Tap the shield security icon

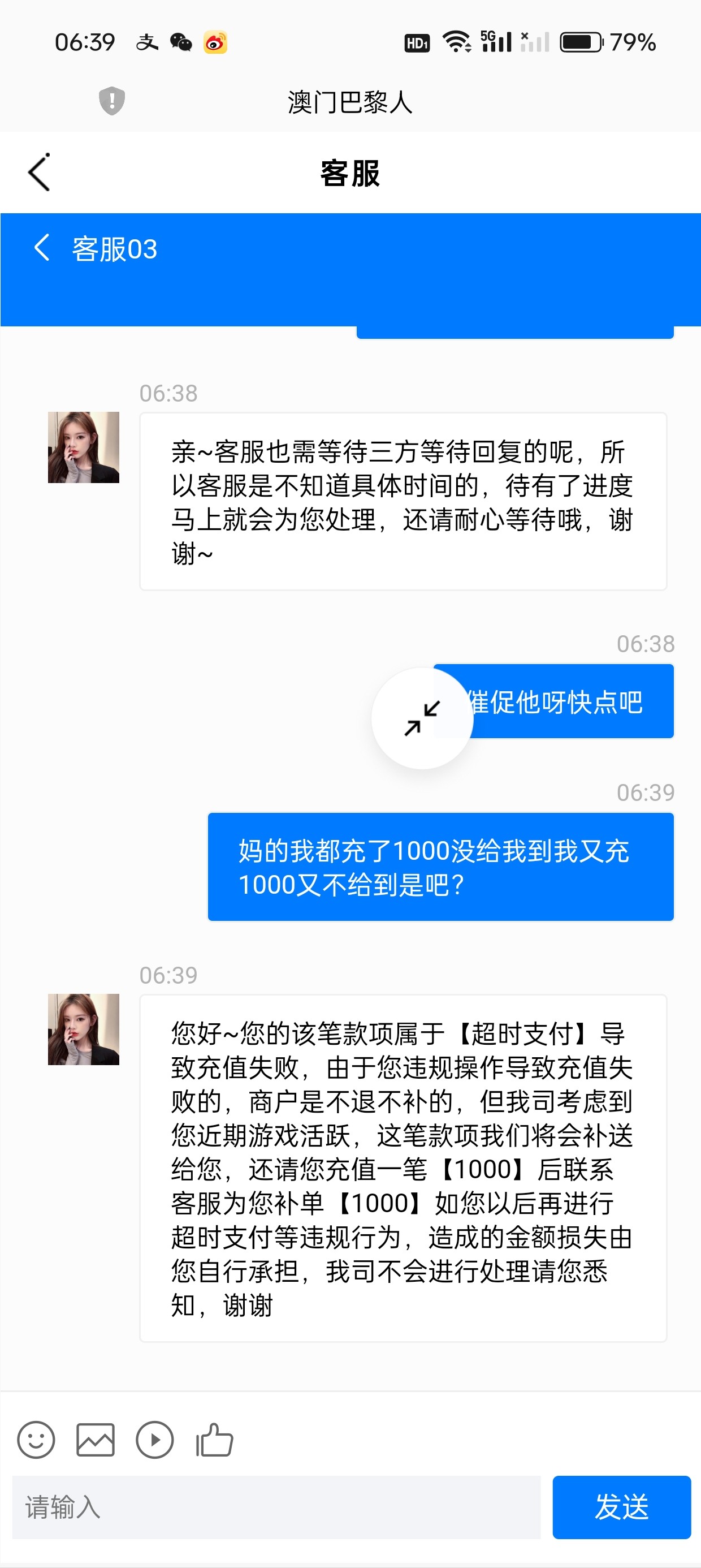pos(112,101)
